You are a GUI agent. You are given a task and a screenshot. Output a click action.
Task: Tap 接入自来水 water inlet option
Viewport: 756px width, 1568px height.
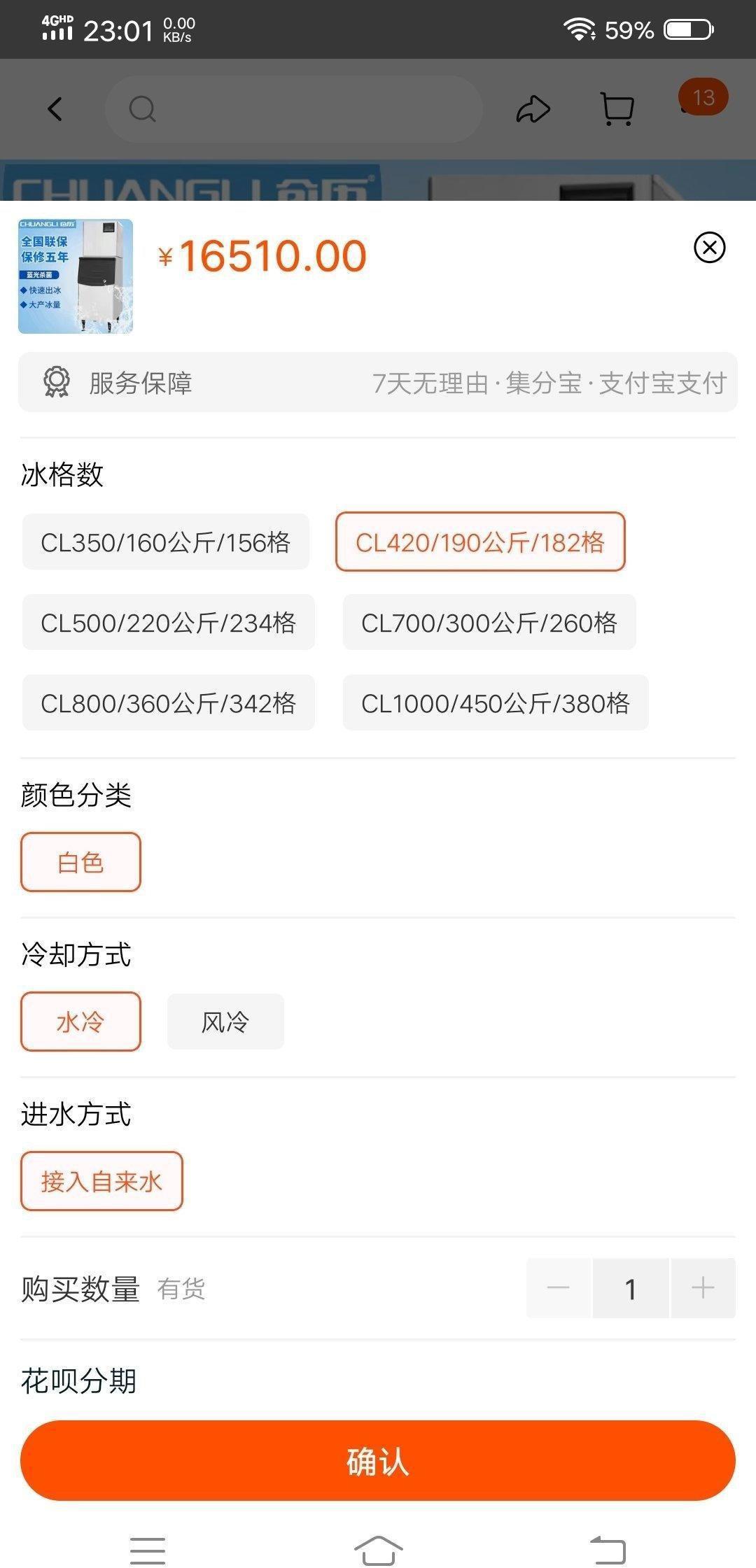101,1182
